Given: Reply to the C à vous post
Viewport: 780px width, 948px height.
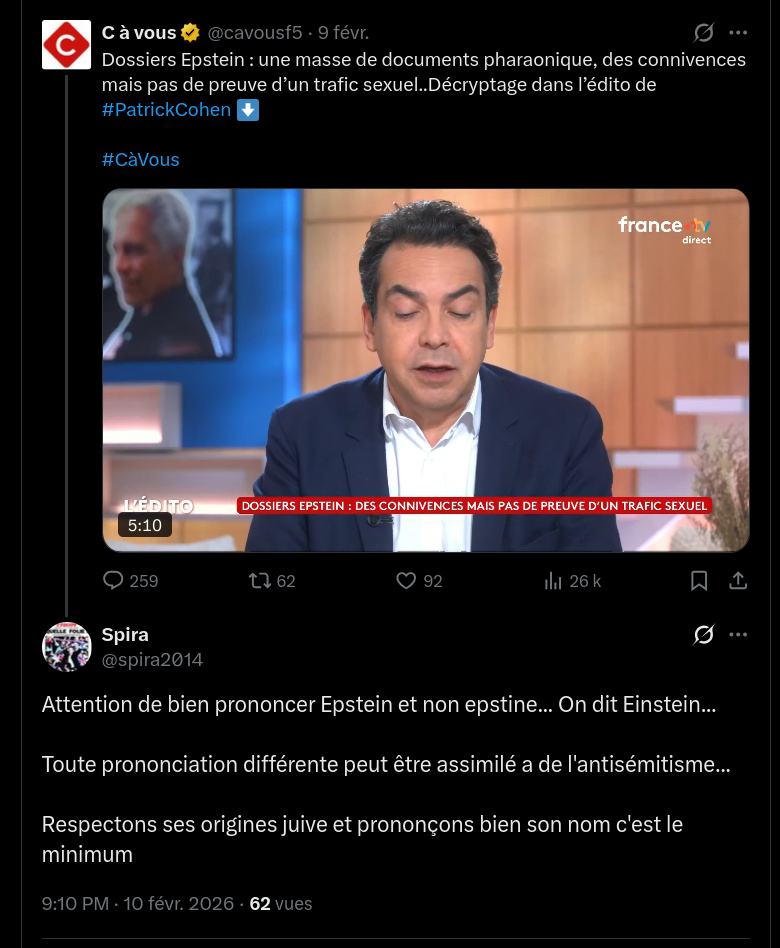Looking at the screenshot, I should [114, 581].
